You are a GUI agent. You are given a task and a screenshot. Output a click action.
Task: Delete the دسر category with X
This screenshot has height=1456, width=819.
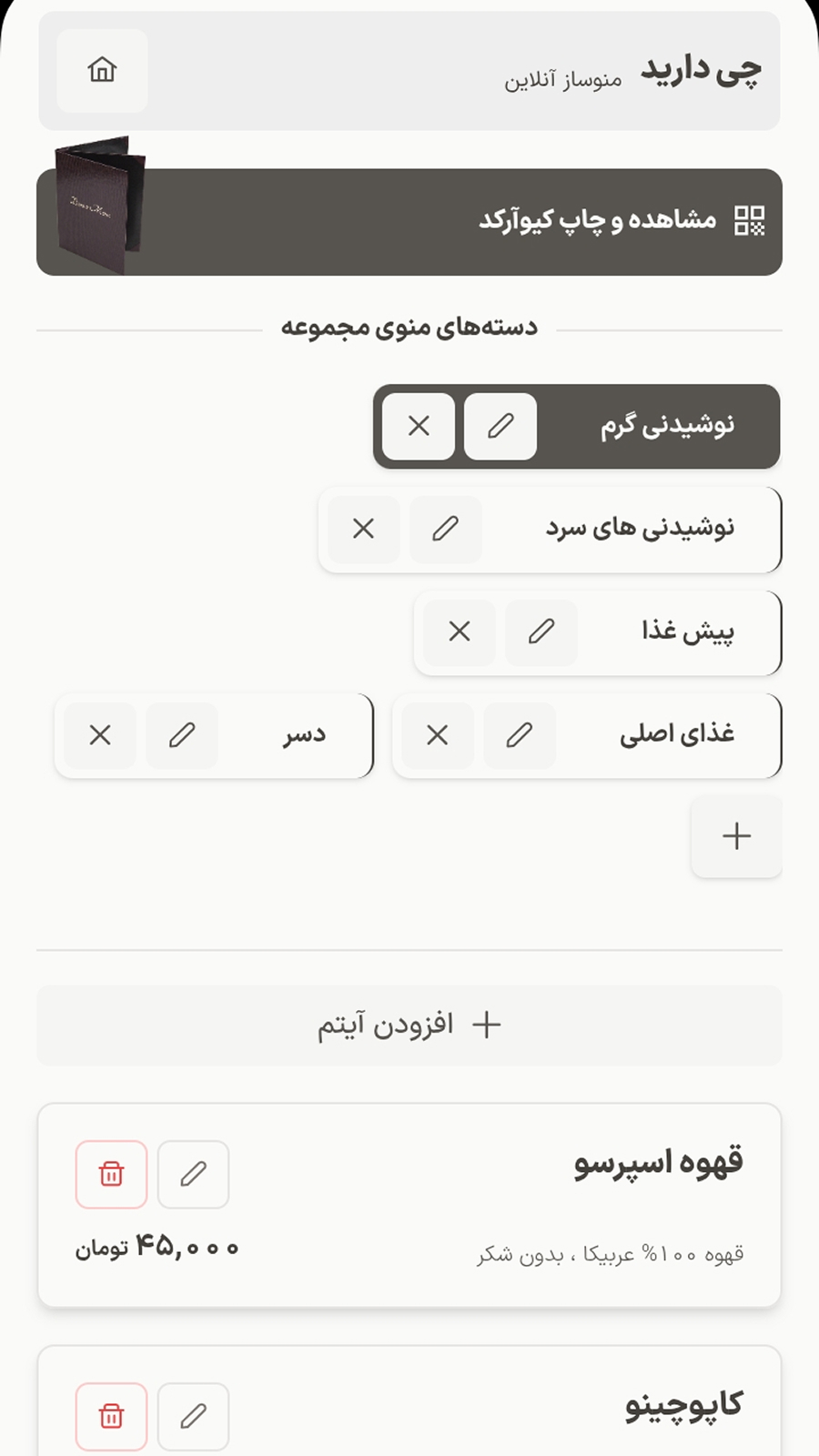coord(101,735)
